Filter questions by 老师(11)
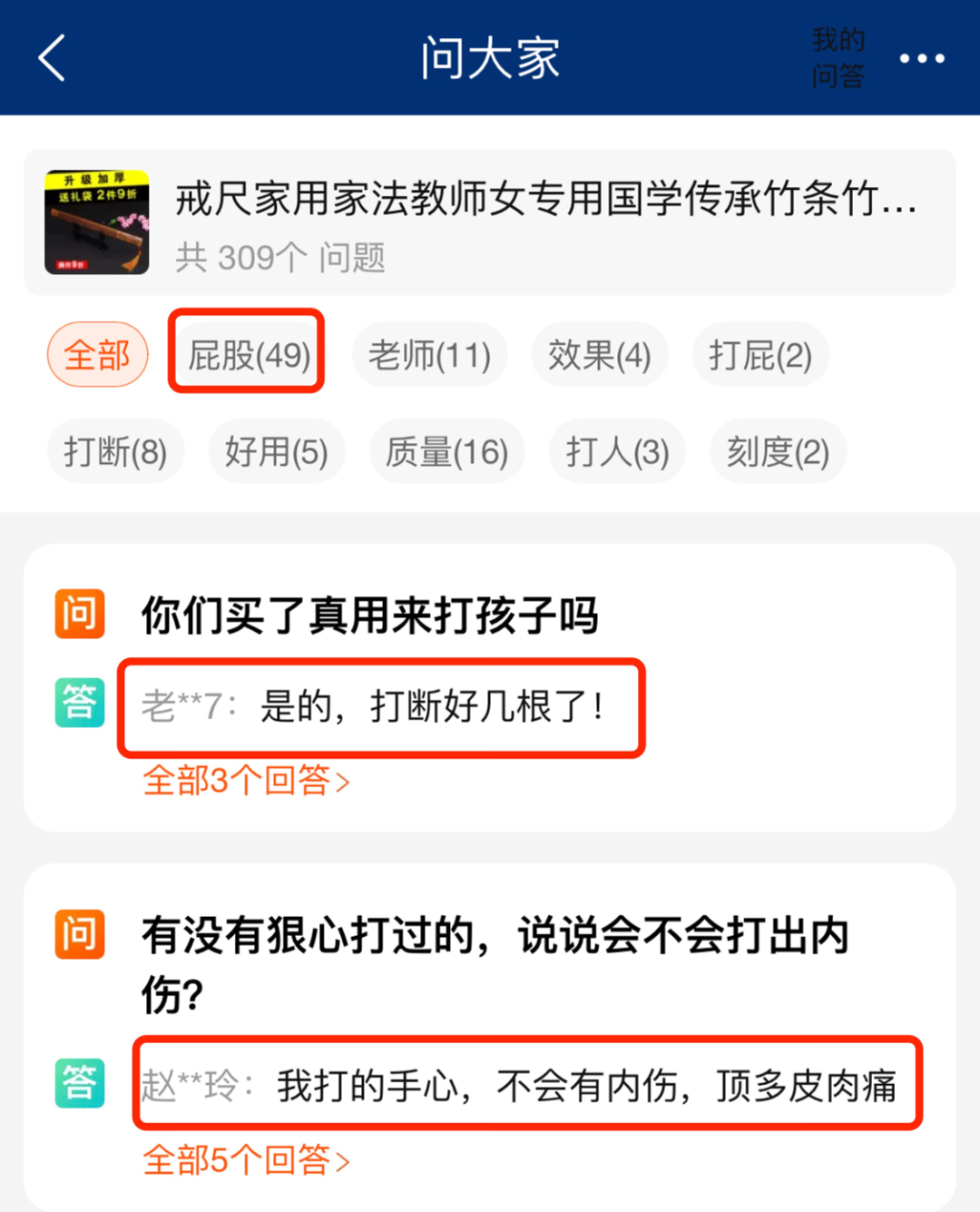980x1212 pixels. coord(429,355)
